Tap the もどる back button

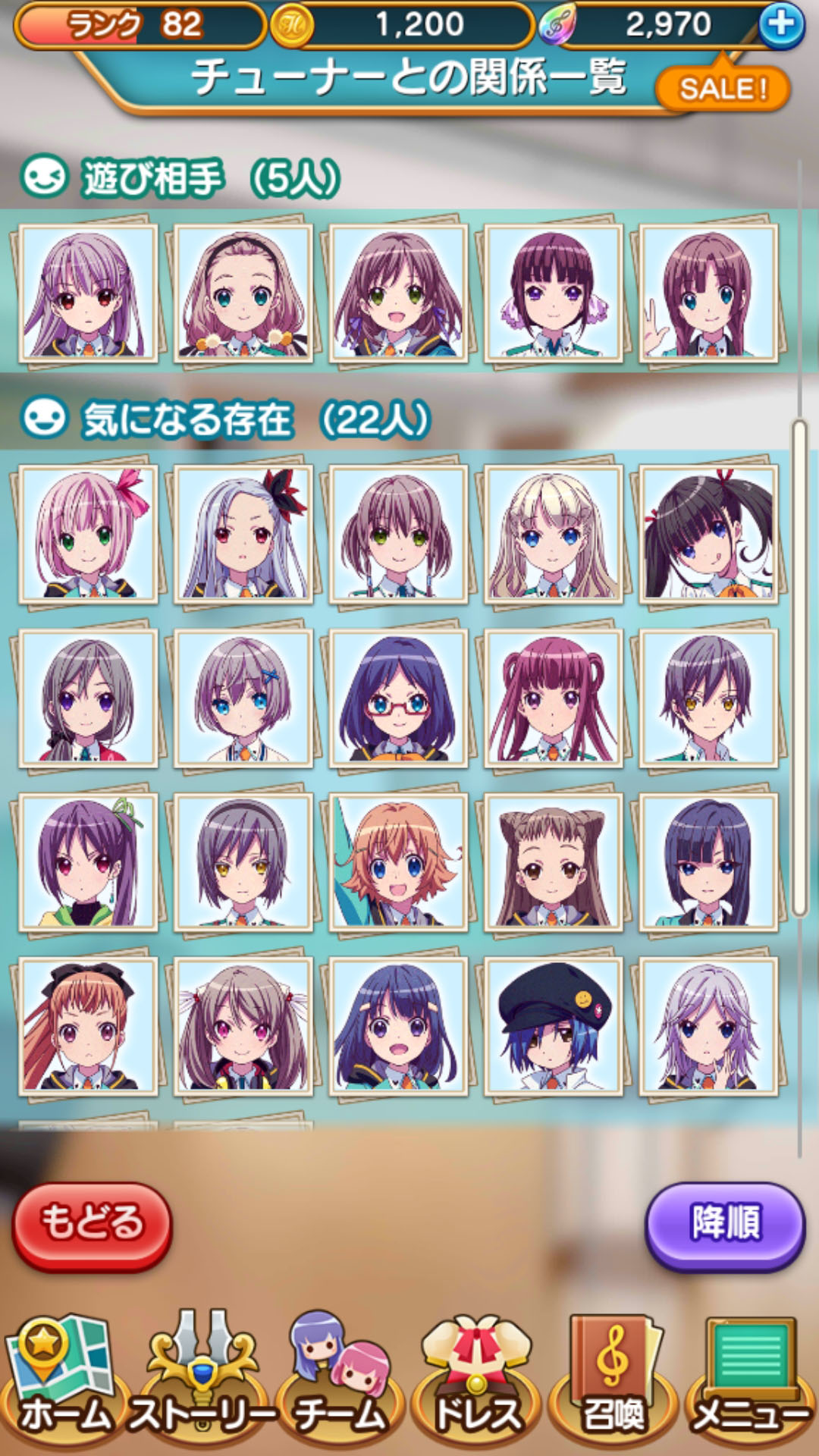point(93,1225)
